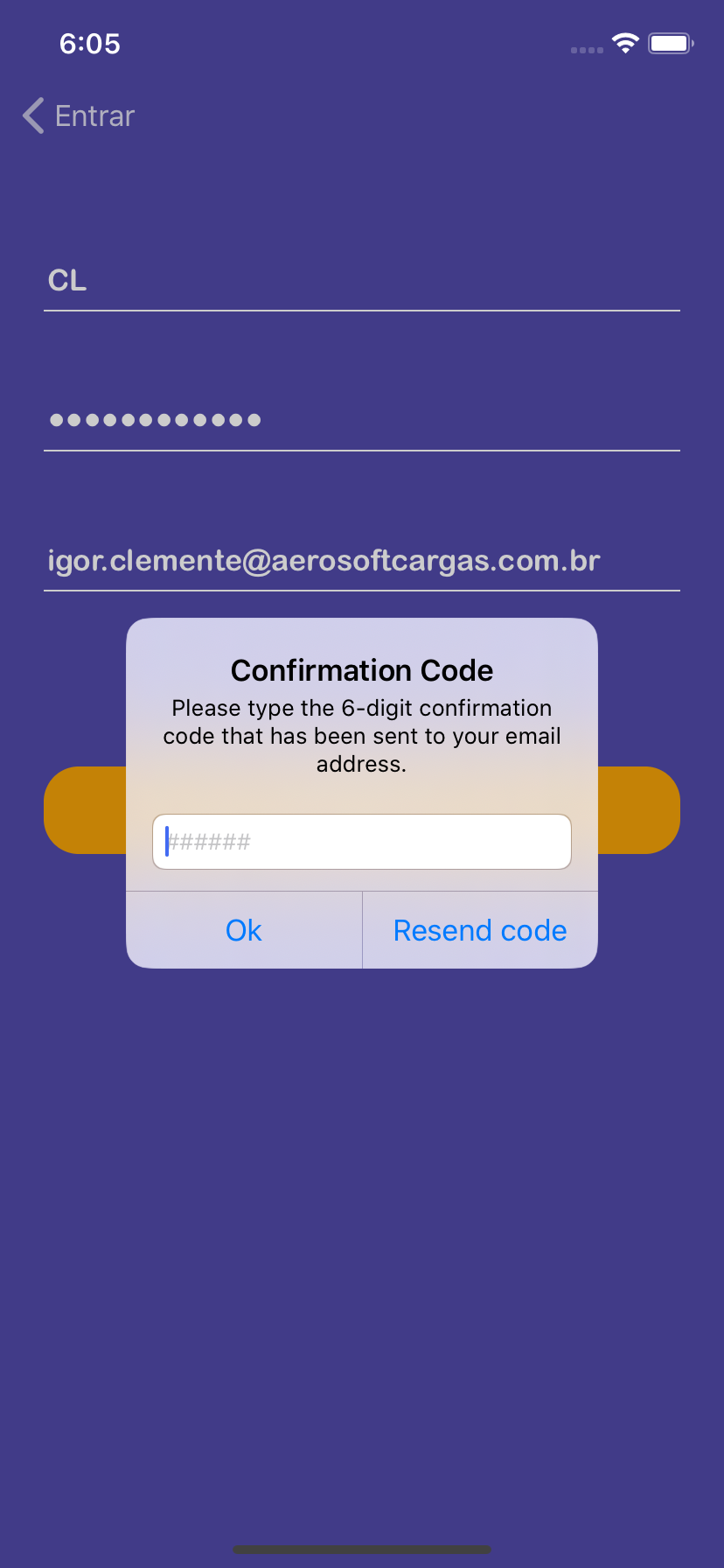Confirm the code with Ok
Viewport: 724px width, 1568px height.
(244, 930)
